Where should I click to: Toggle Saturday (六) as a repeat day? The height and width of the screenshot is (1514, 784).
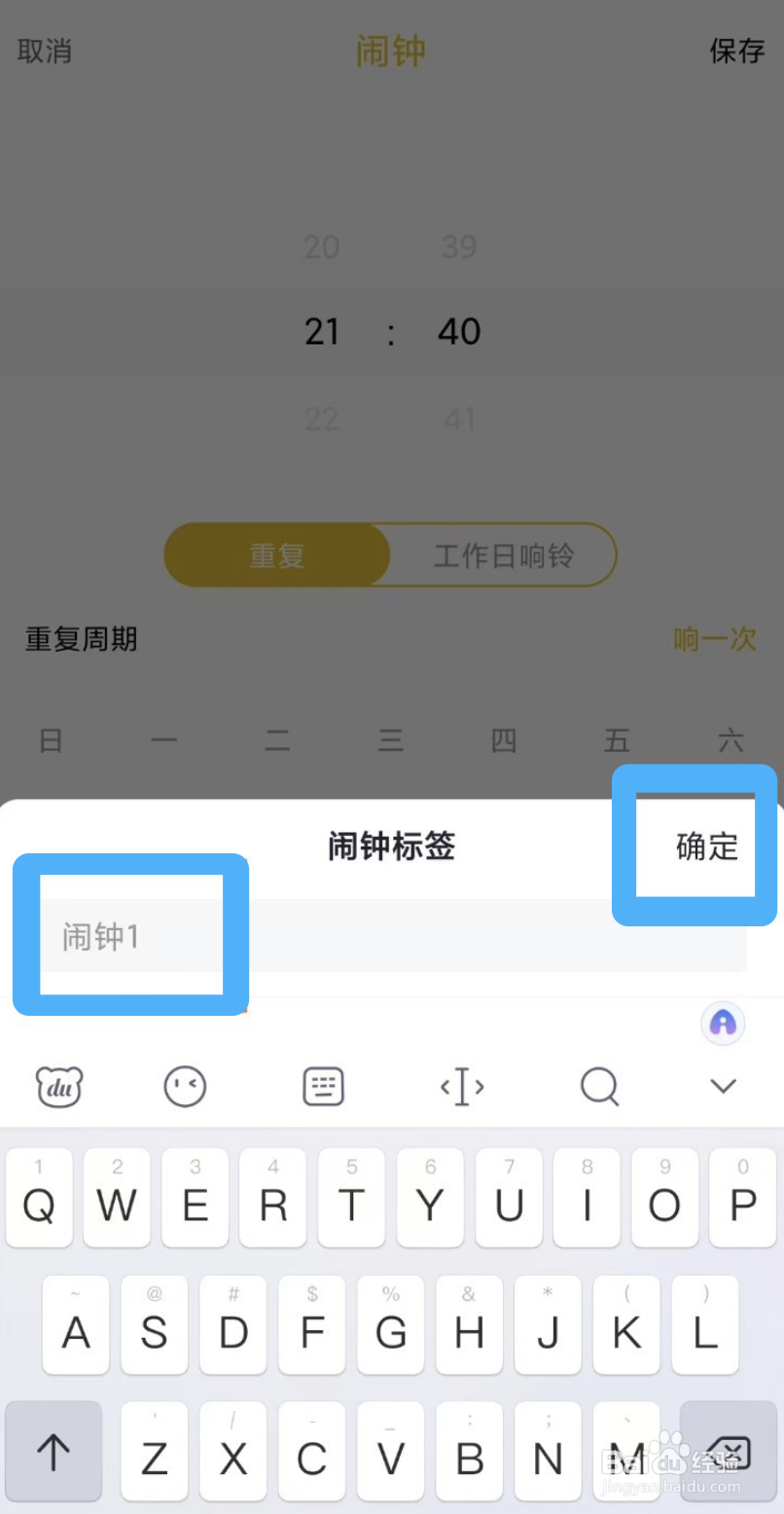pos(732,740)
